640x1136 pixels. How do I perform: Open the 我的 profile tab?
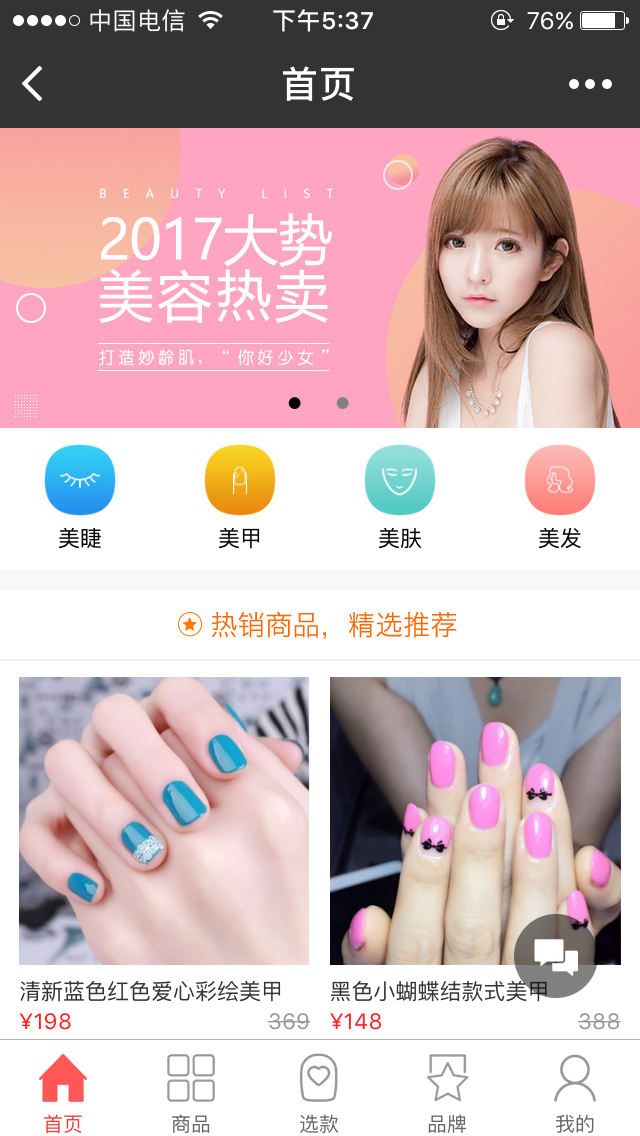point(575,1093)
